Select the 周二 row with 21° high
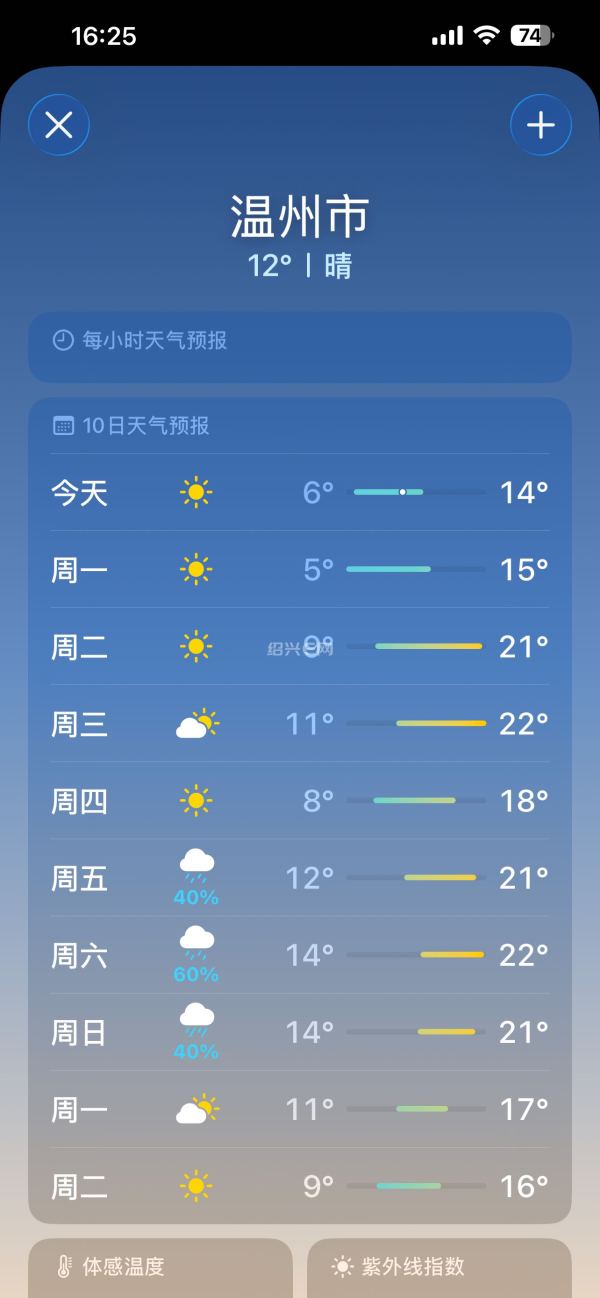The width and height of the screenshot is (600, 1298). [x=299, y=646]
